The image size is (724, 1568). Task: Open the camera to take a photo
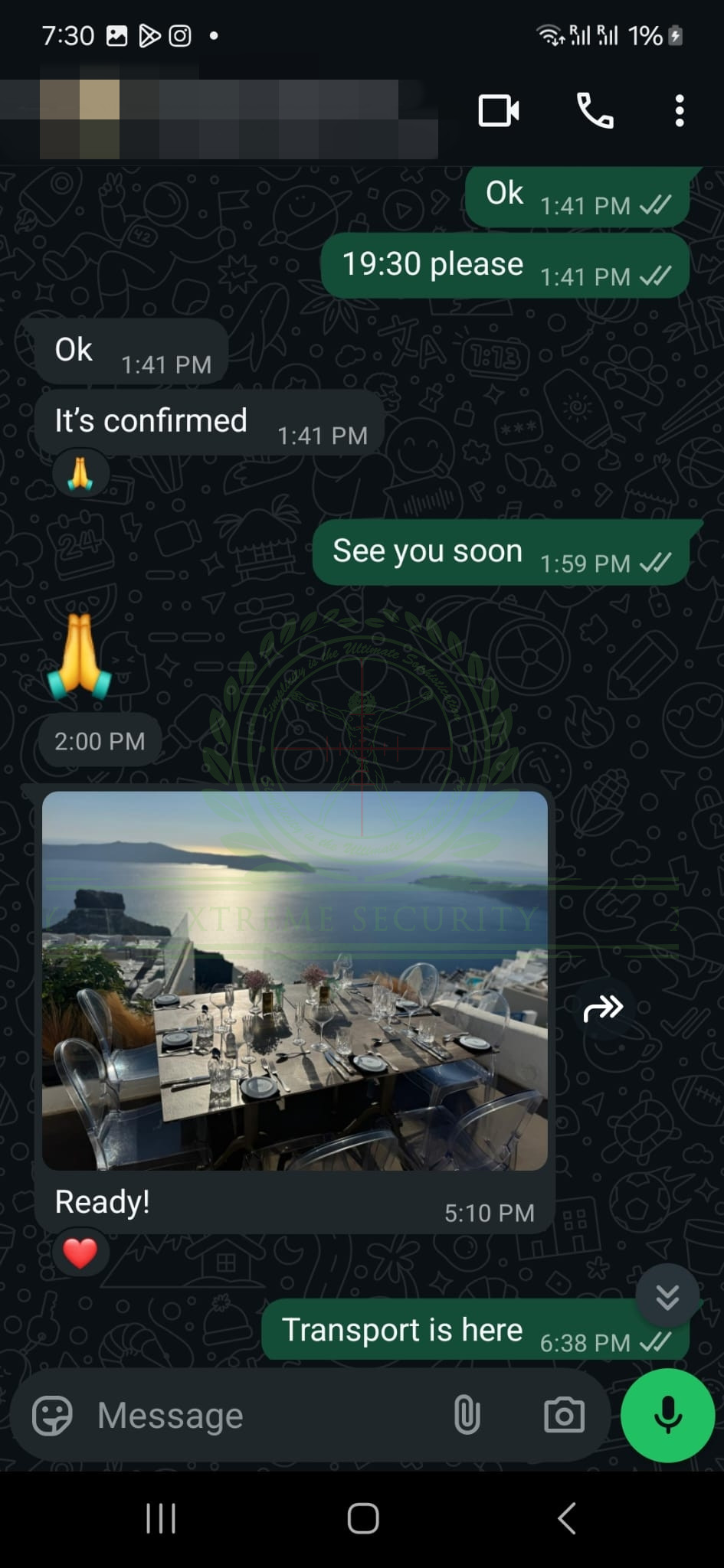[564, 1416]
